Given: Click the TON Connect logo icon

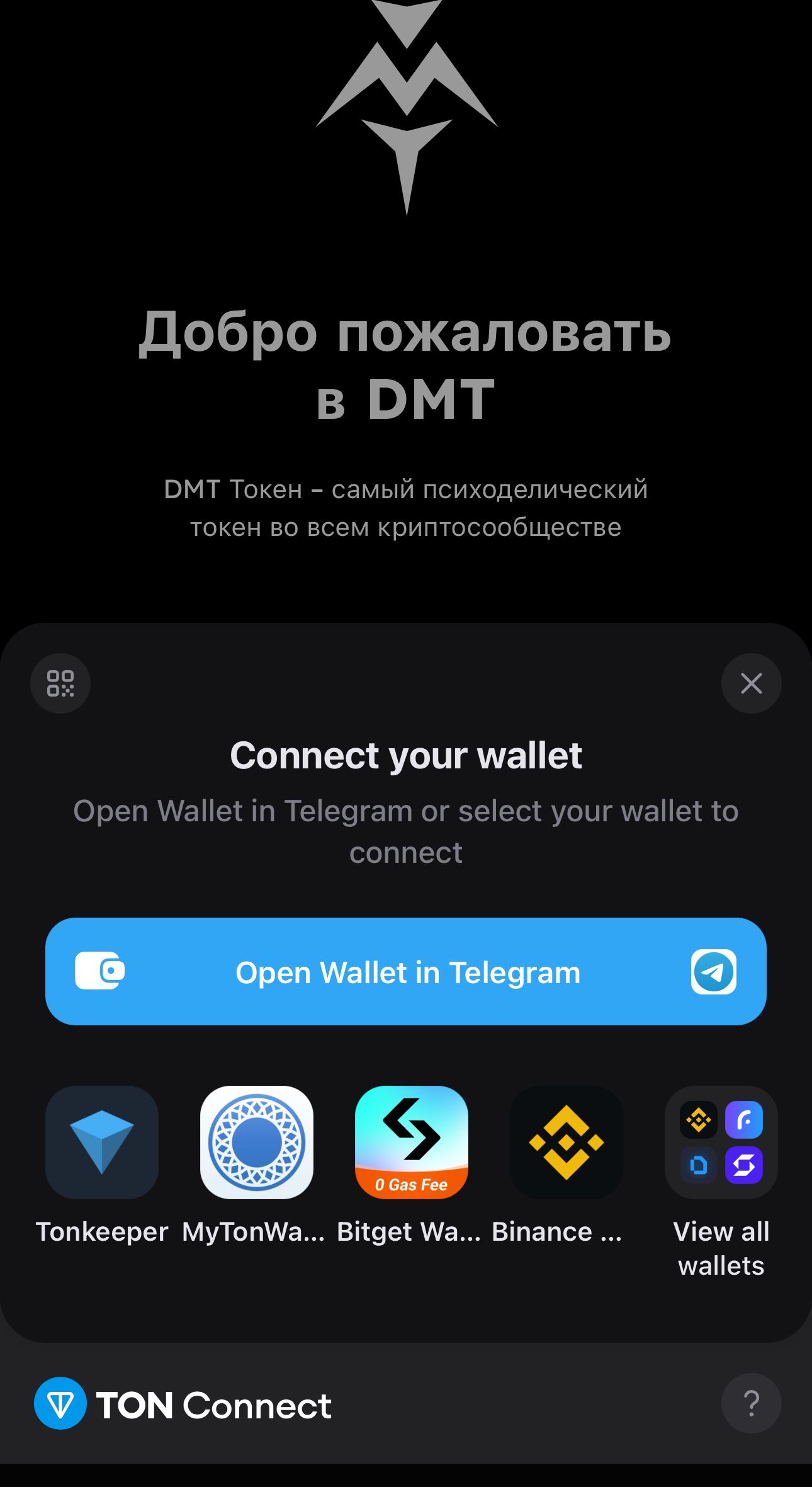Looking at the screenshot, I should 61,1403.
